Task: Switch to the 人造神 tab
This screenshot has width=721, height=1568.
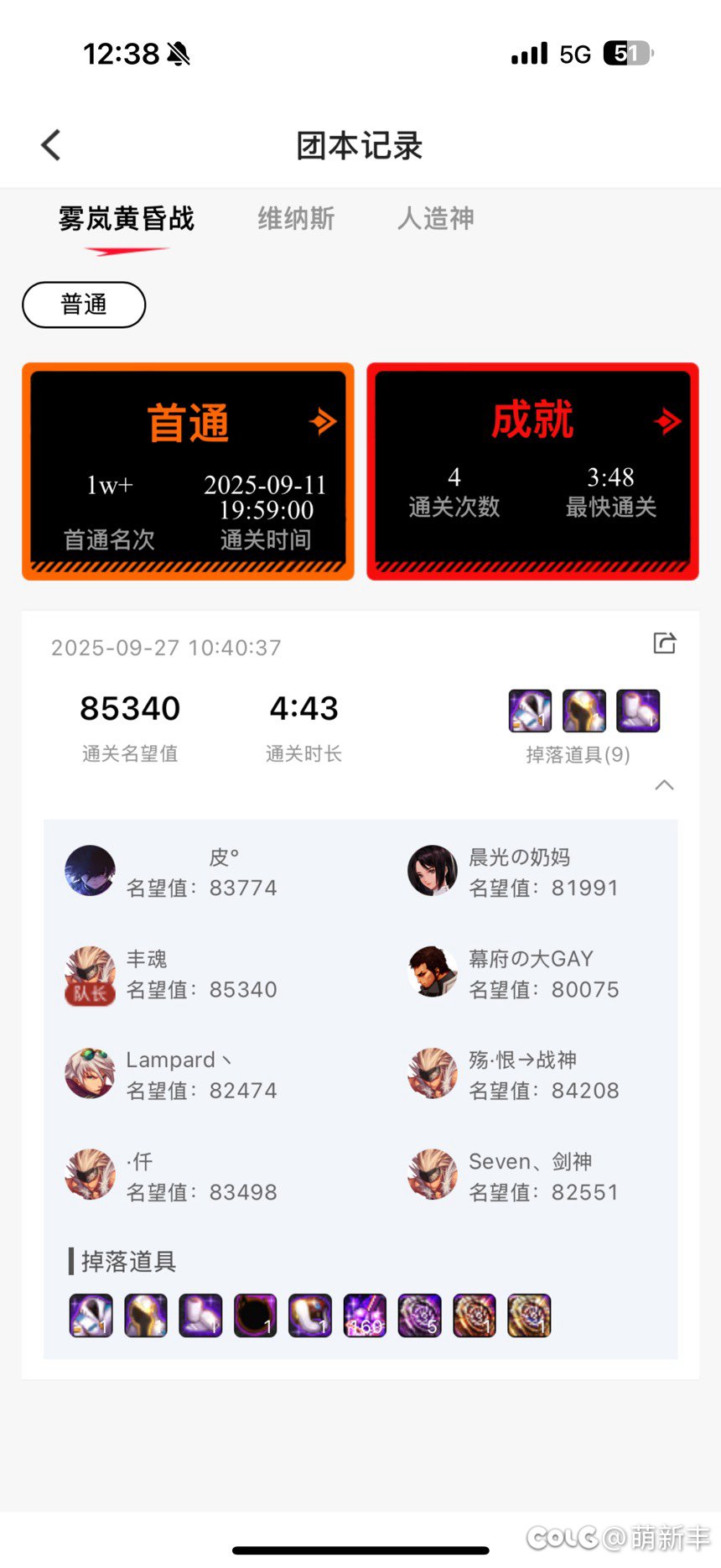Action: pos(435,219)
